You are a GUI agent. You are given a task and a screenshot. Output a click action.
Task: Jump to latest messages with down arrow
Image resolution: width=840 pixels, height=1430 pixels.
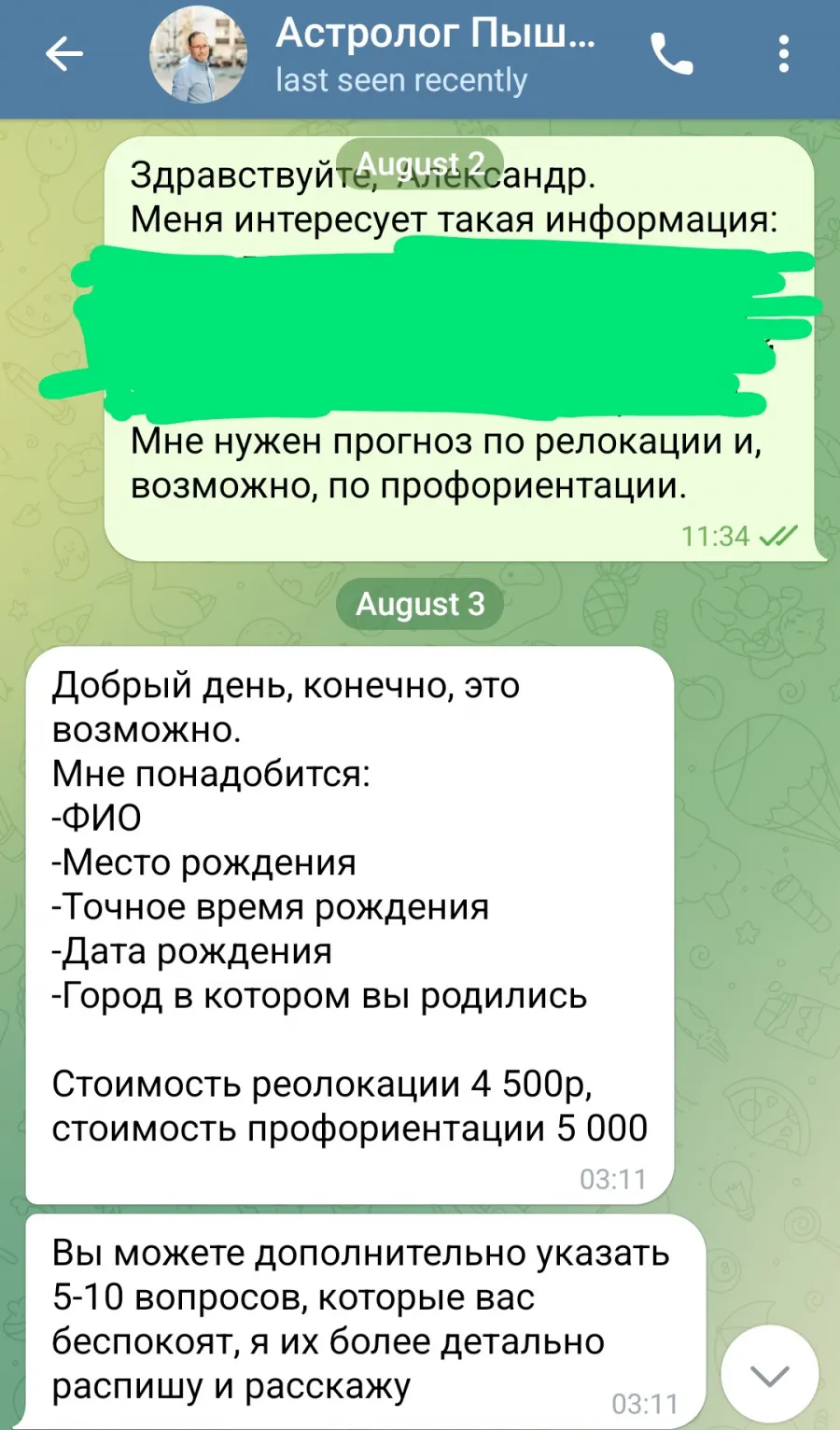point(770,1373)
